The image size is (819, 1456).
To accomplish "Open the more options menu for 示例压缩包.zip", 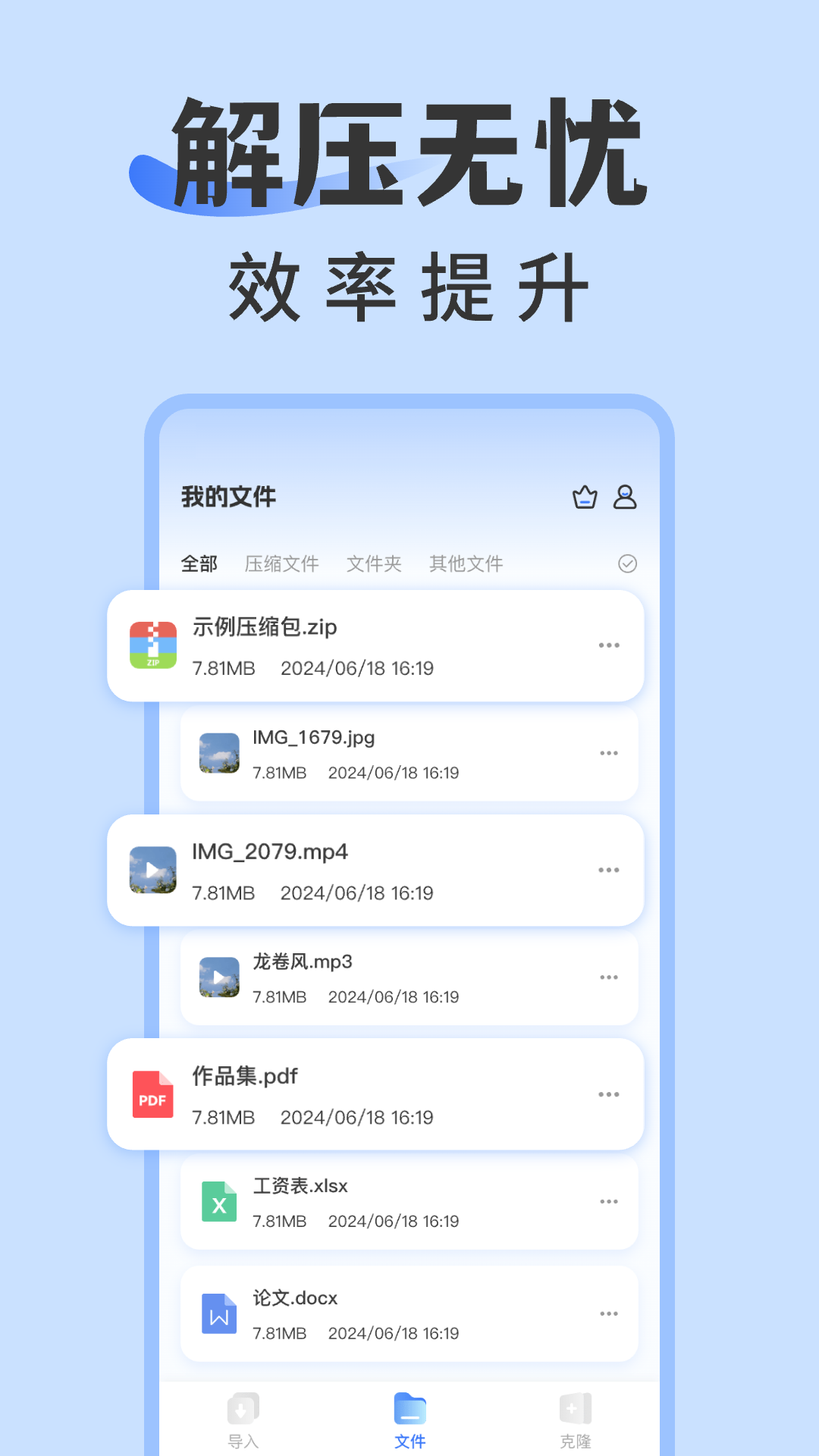I will [609, 645].
